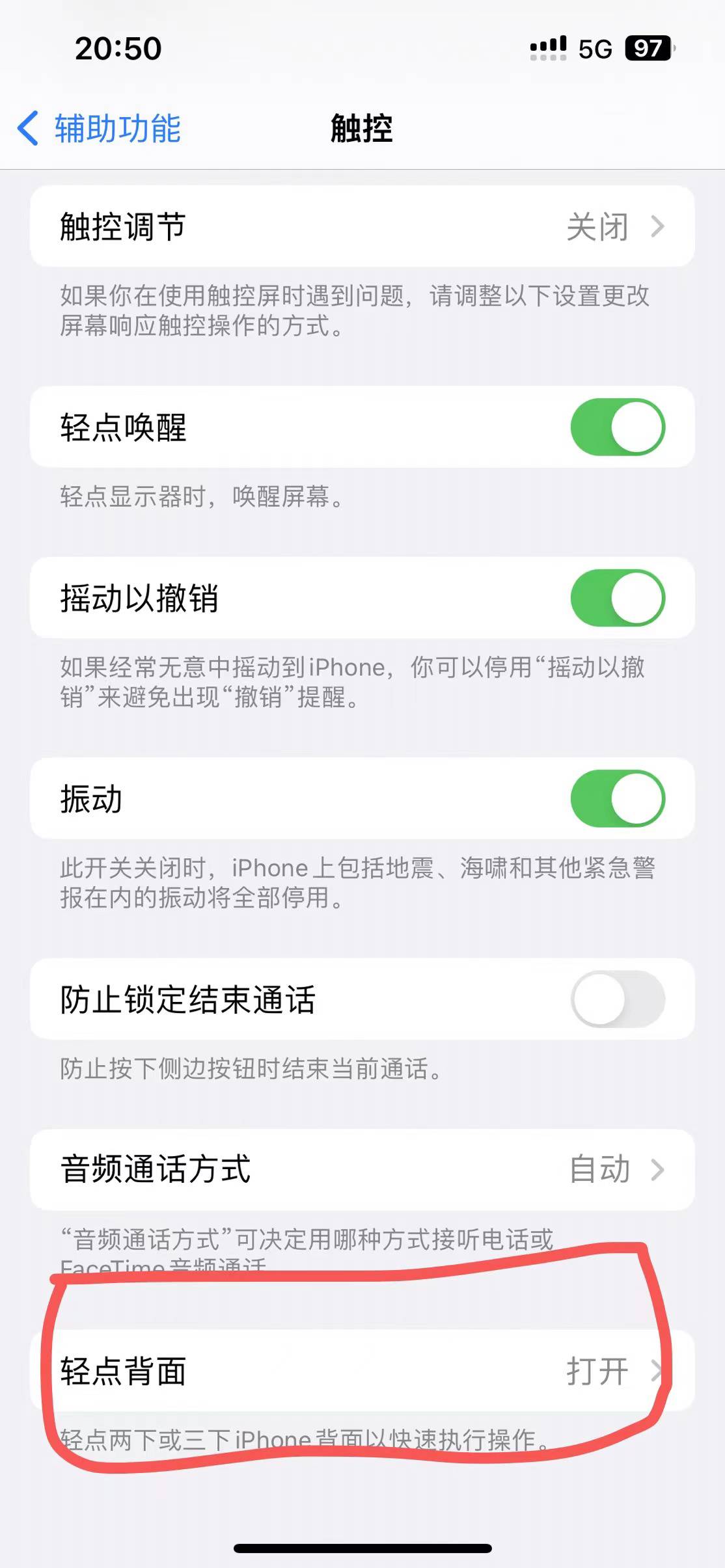Open 音频通话方式 options
The width and height of the screenshot is (725, 1568).
click(x=362, y=1169)
